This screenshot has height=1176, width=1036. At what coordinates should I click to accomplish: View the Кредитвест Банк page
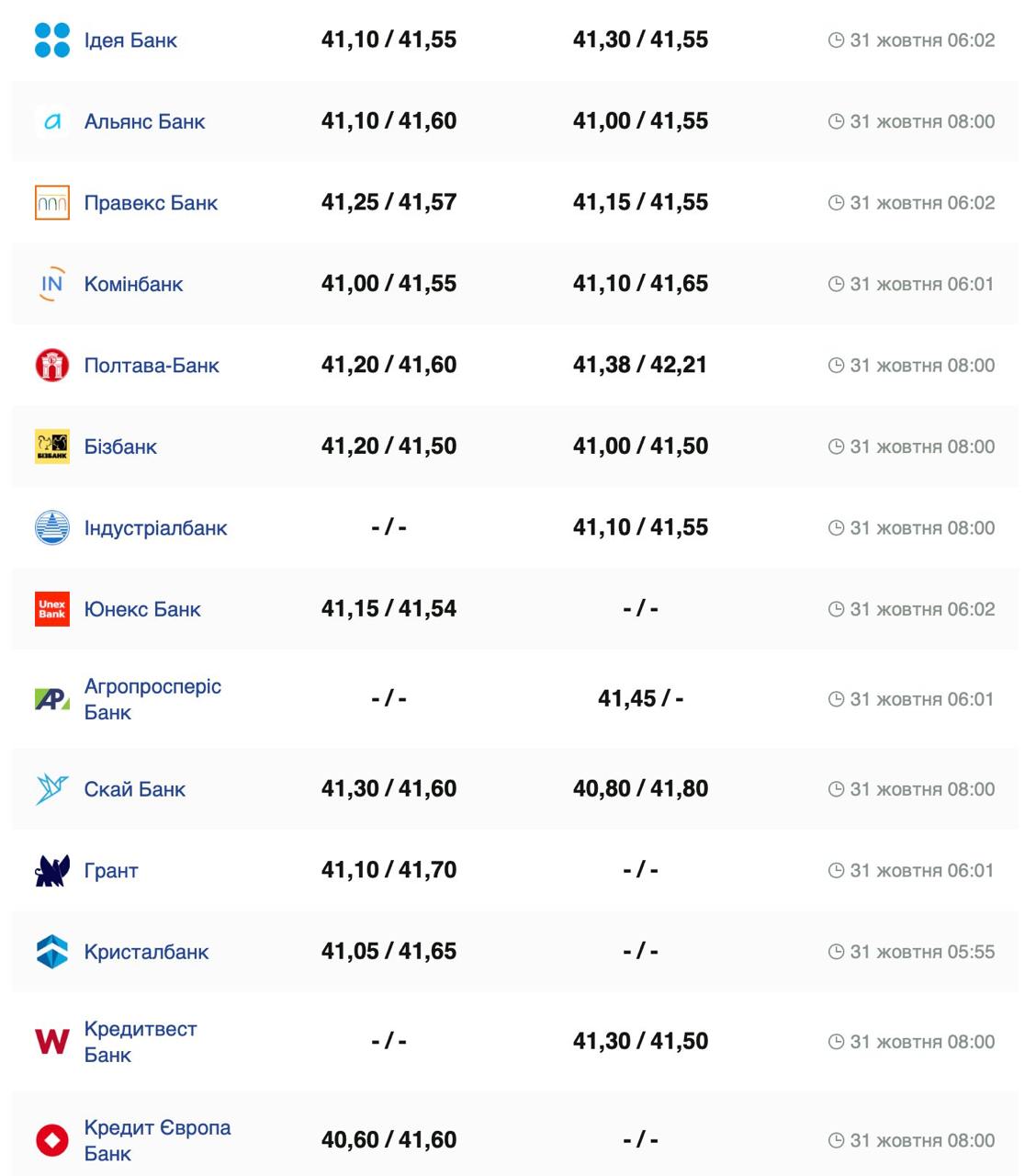point(140,1042)
